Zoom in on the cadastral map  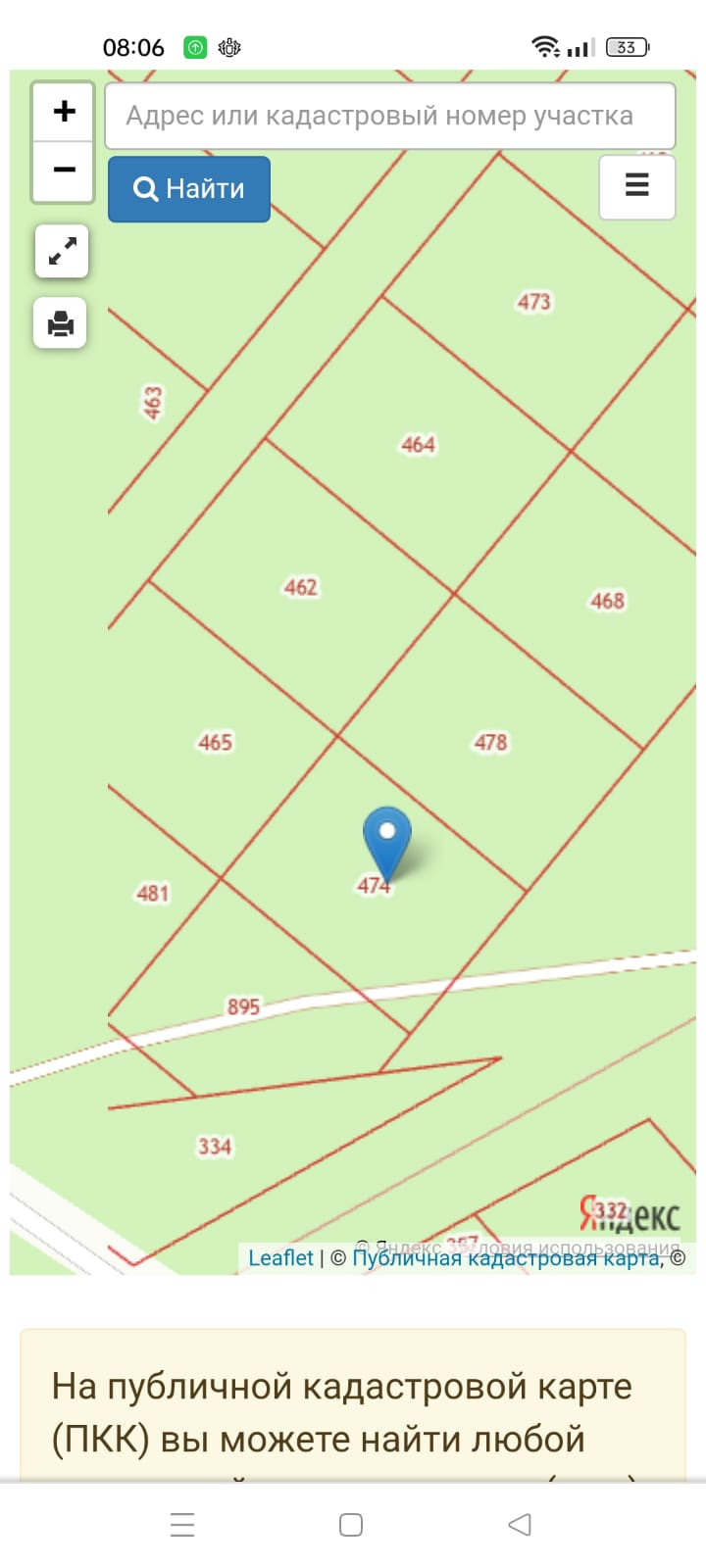coord(64,112)
